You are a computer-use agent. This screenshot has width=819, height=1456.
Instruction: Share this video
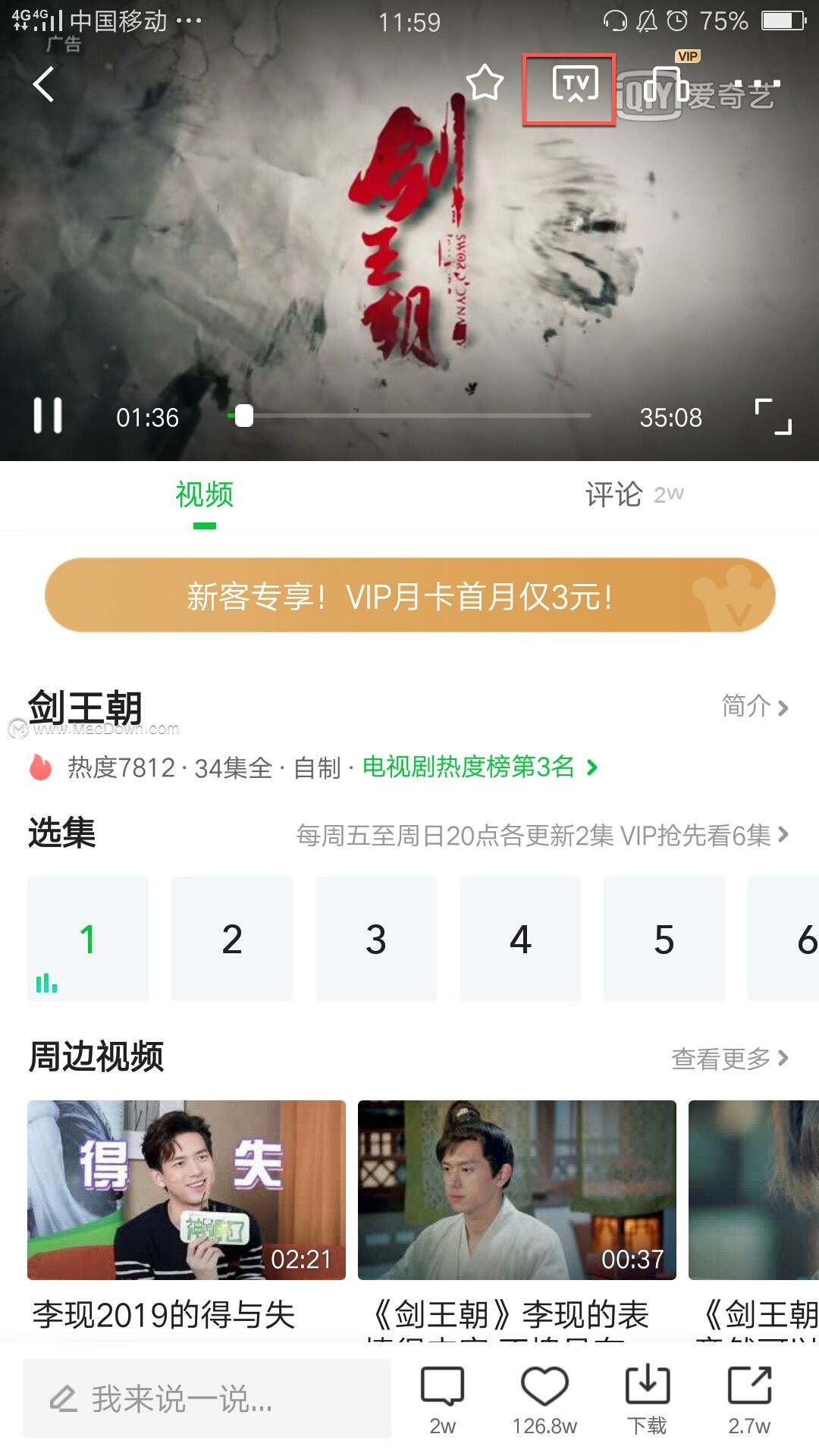[x=749, y=1388]
